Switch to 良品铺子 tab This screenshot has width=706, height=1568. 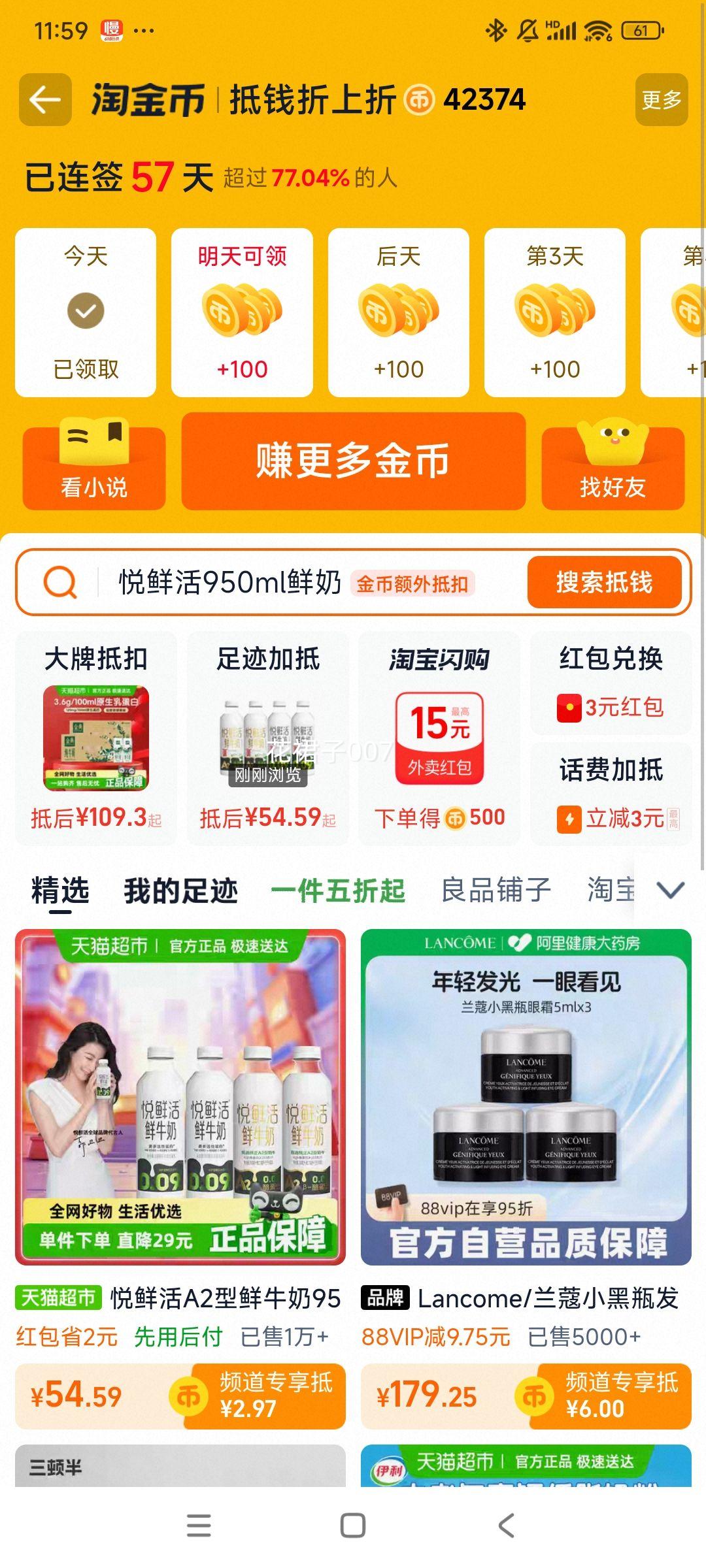[496, 891]
